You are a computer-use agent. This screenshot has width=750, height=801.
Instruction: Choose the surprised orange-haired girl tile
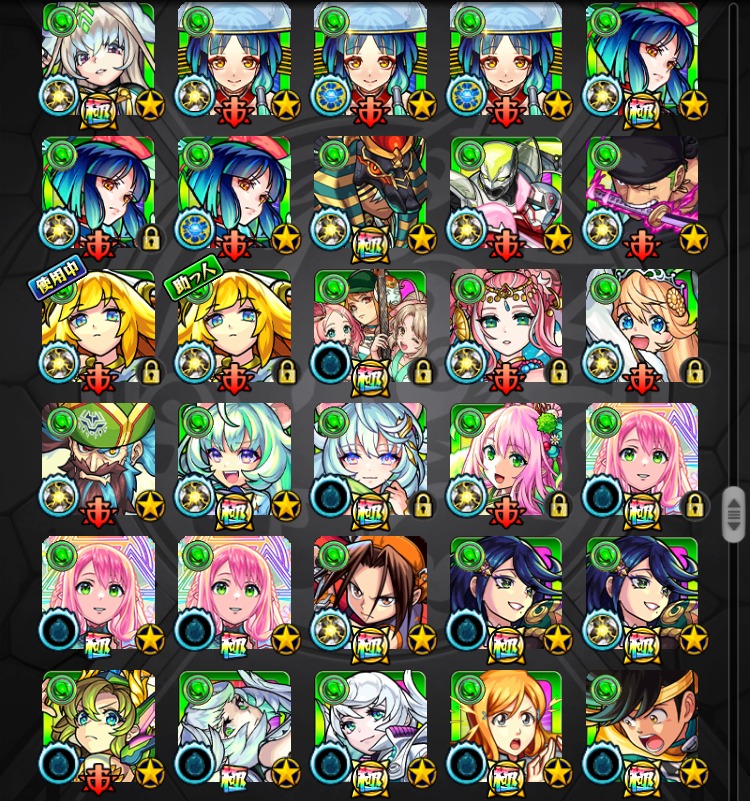coord(506,727)
